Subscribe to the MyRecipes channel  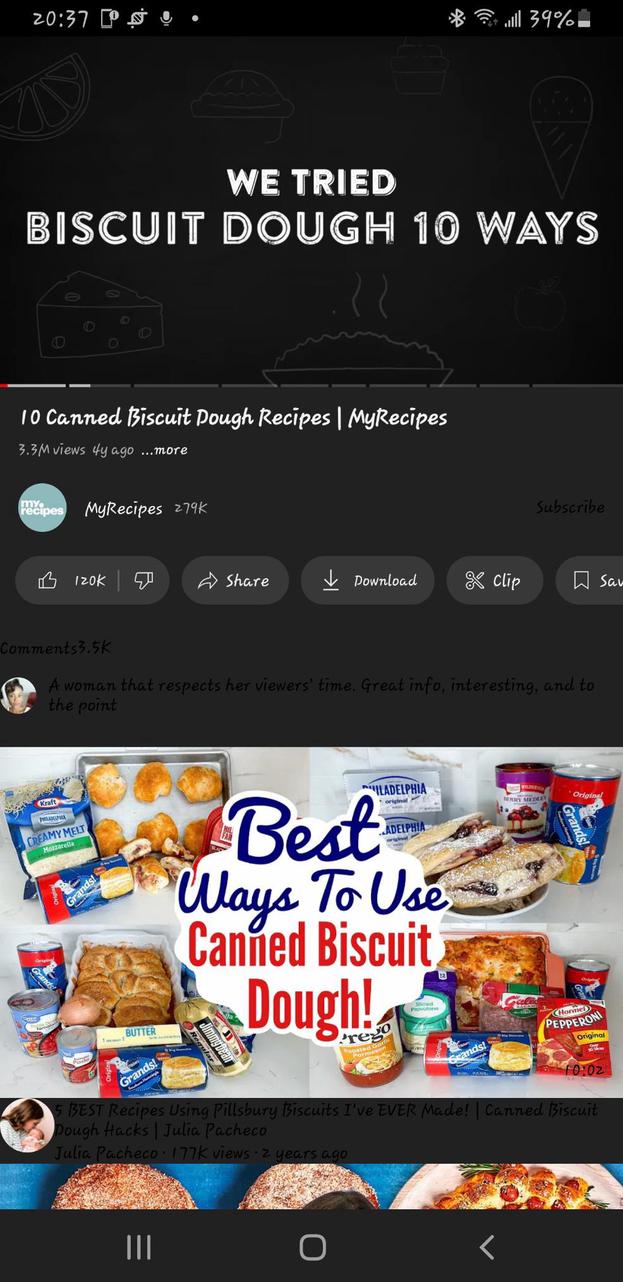click(570, 507)
